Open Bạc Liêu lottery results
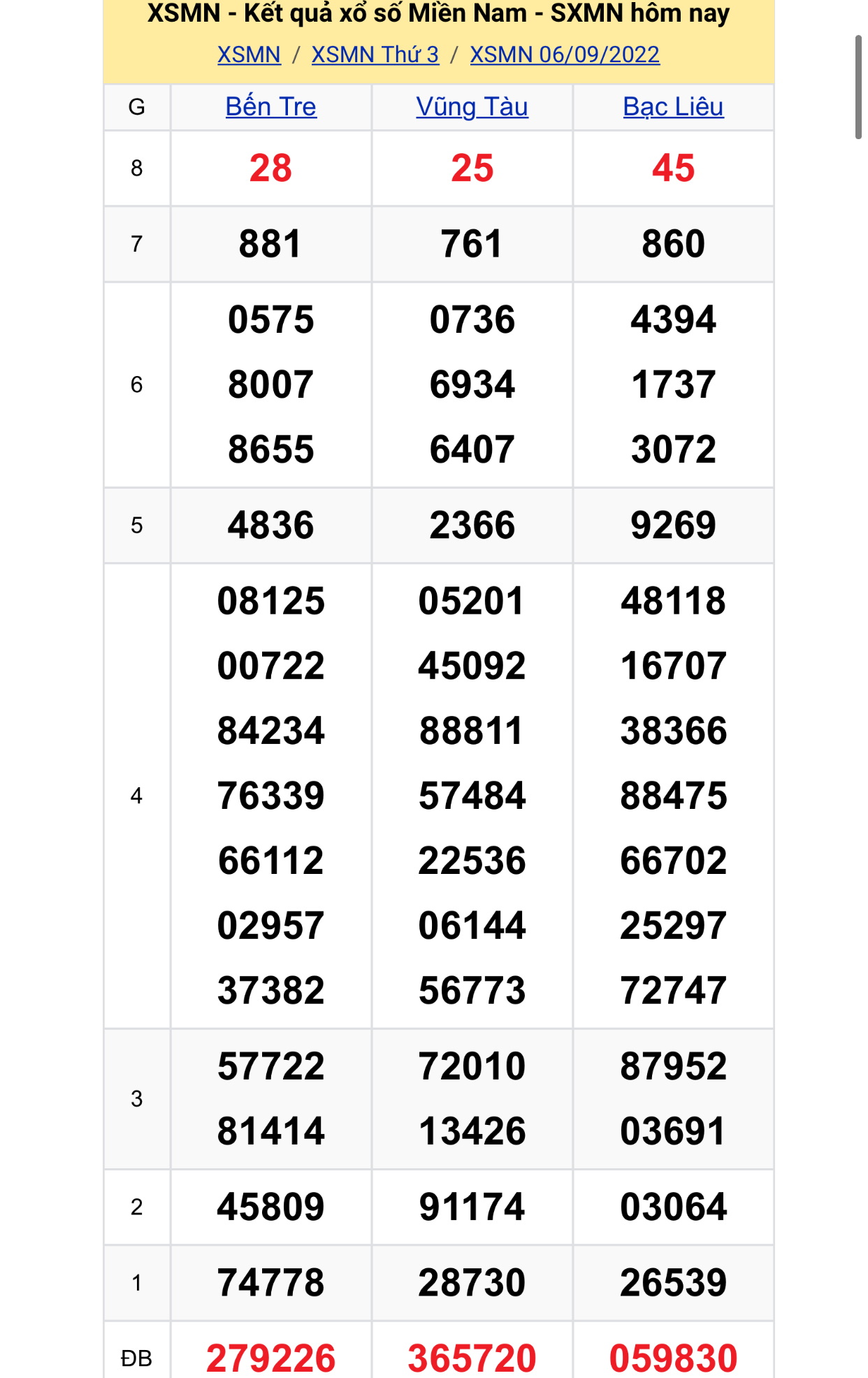This screenshot has height=1378, width=868. [x=673, y=107]
